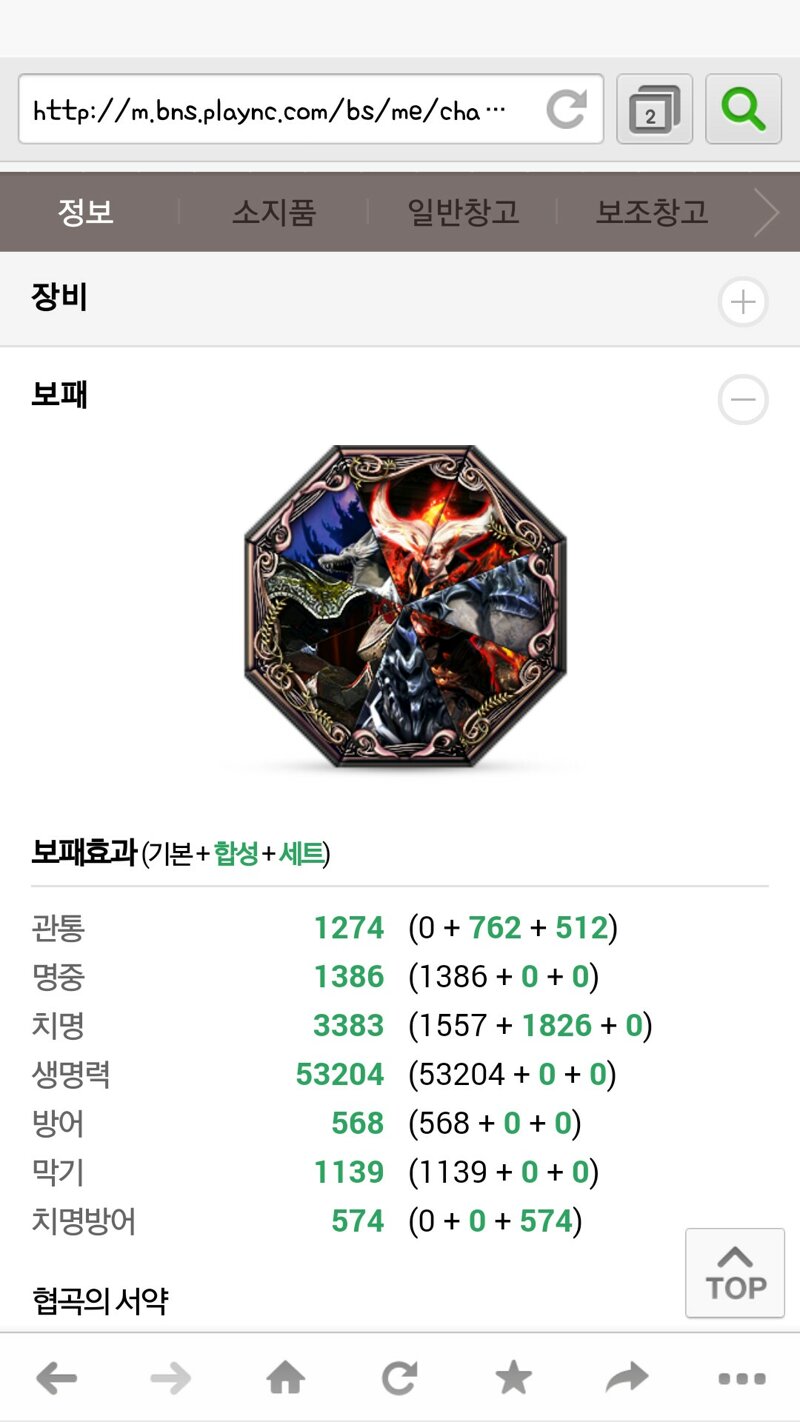
Task: Open the browser overflow menu
Action: (742, 1380)
